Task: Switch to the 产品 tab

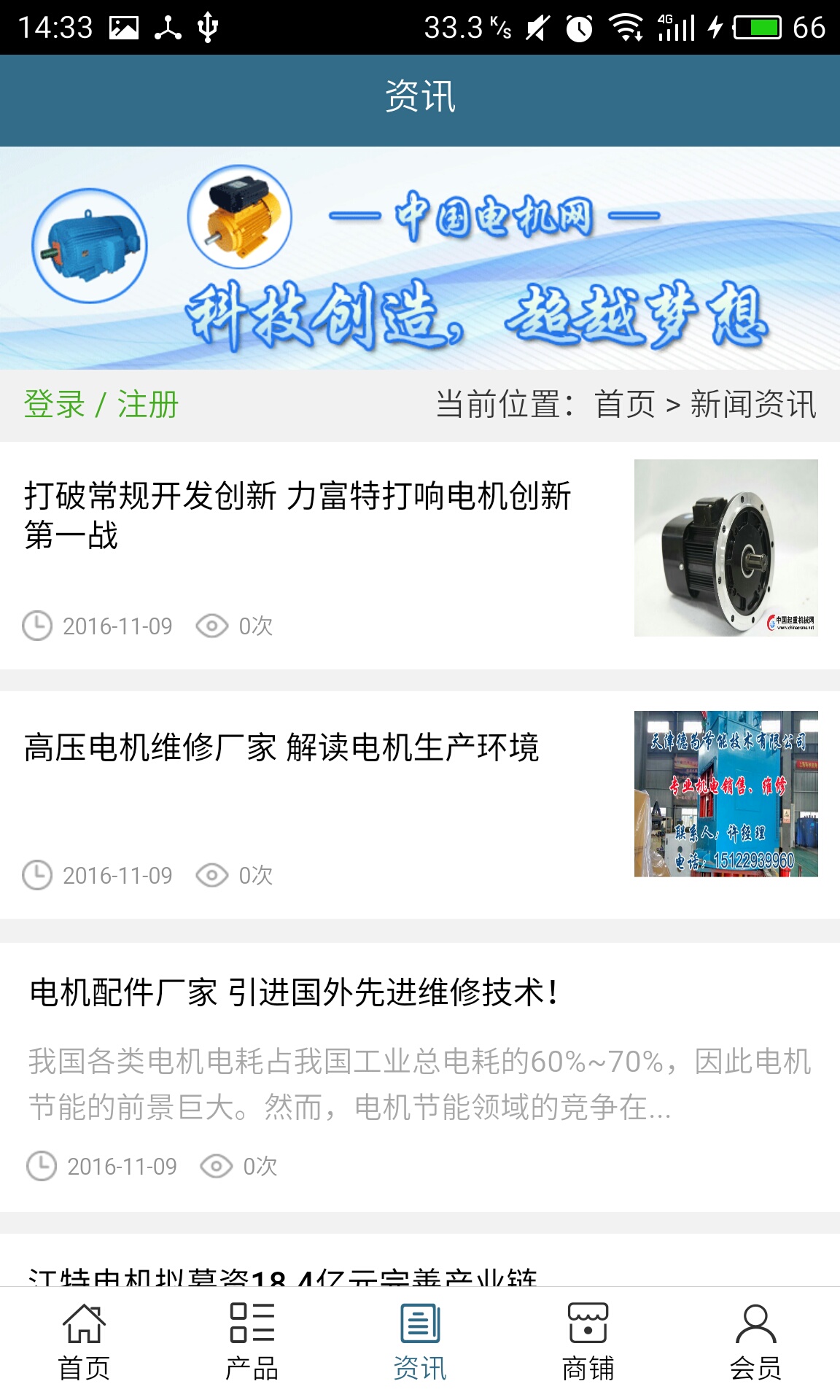Action: pos(252,1343)
